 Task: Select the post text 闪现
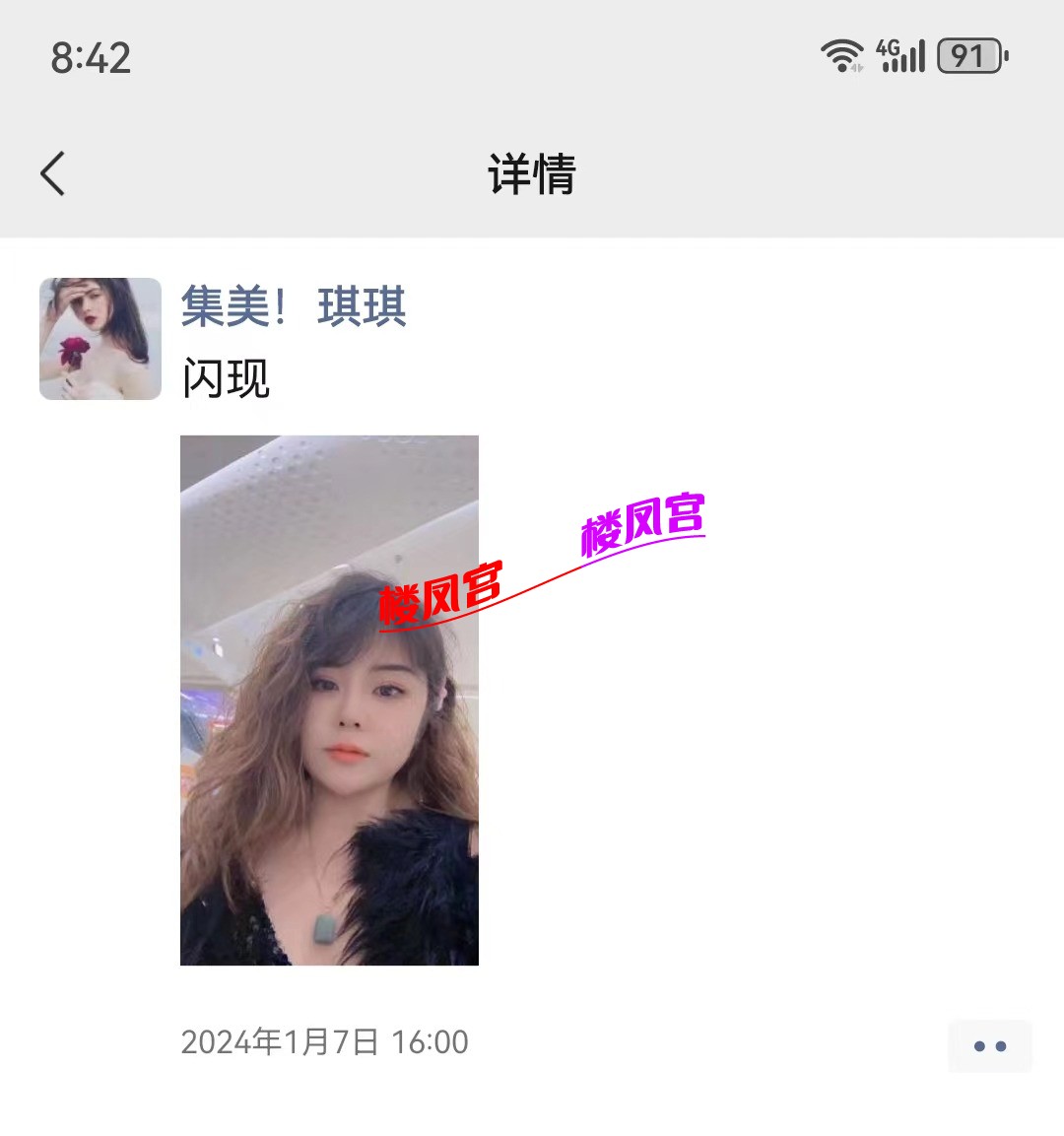click(227, 379)
